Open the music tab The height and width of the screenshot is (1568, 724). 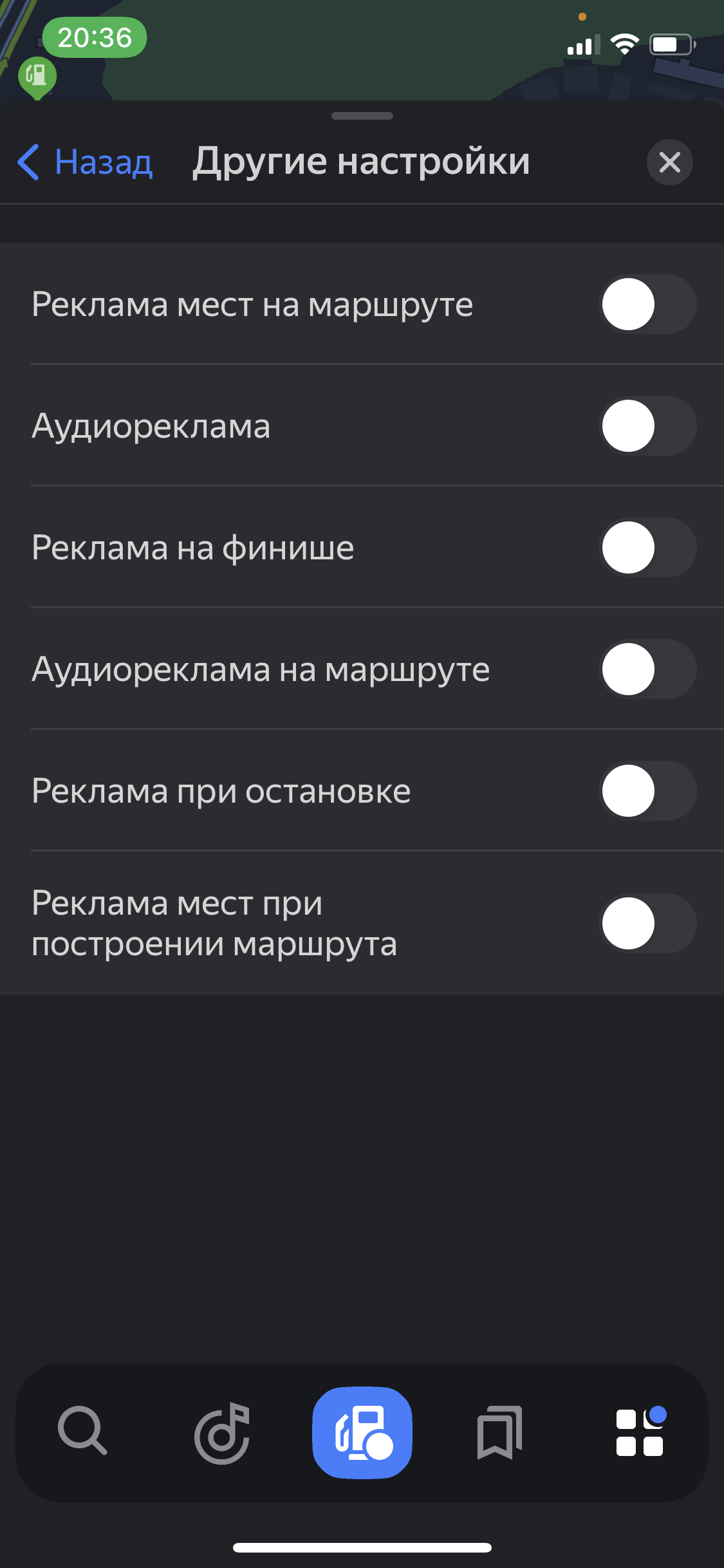click(222, 1433)
